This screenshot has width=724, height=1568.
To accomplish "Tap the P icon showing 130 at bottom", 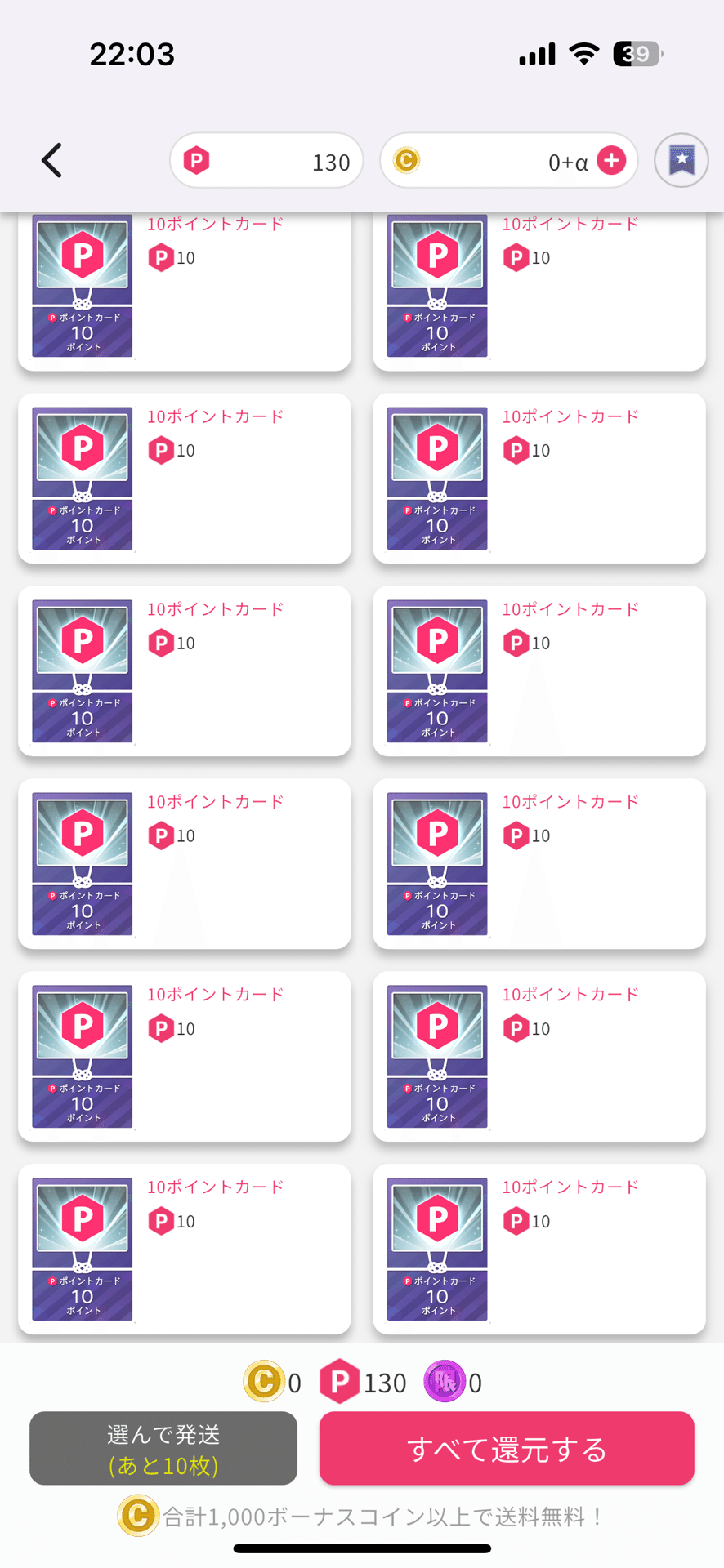I will pyautogui.click(x=340, y=1383).
